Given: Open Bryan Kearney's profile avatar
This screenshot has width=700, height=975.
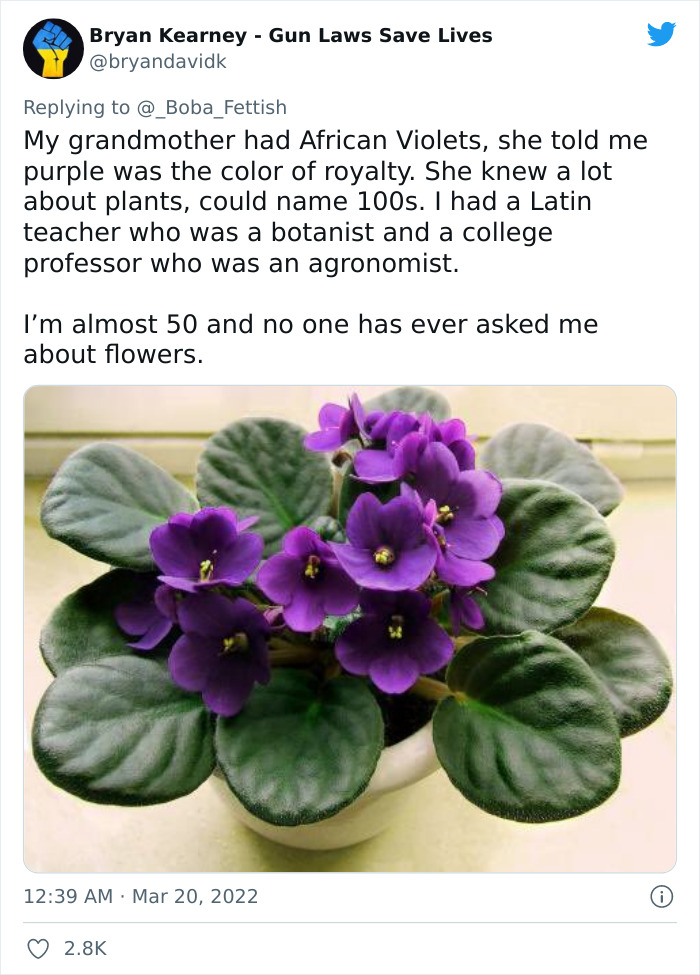Looking at the screenshot, I should click(53, 48).
